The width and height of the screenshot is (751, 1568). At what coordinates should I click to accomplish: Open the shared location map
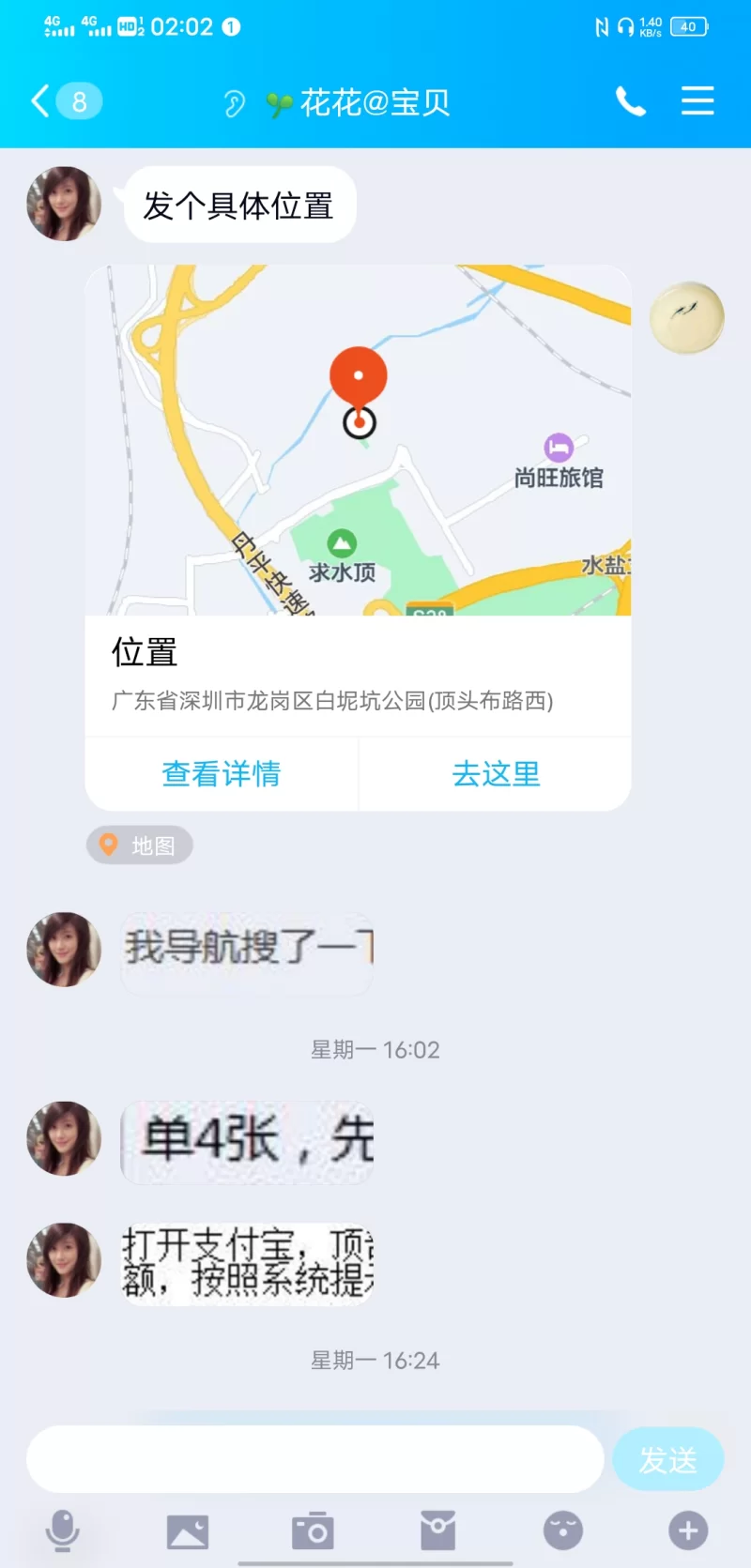tap(358, 441)
